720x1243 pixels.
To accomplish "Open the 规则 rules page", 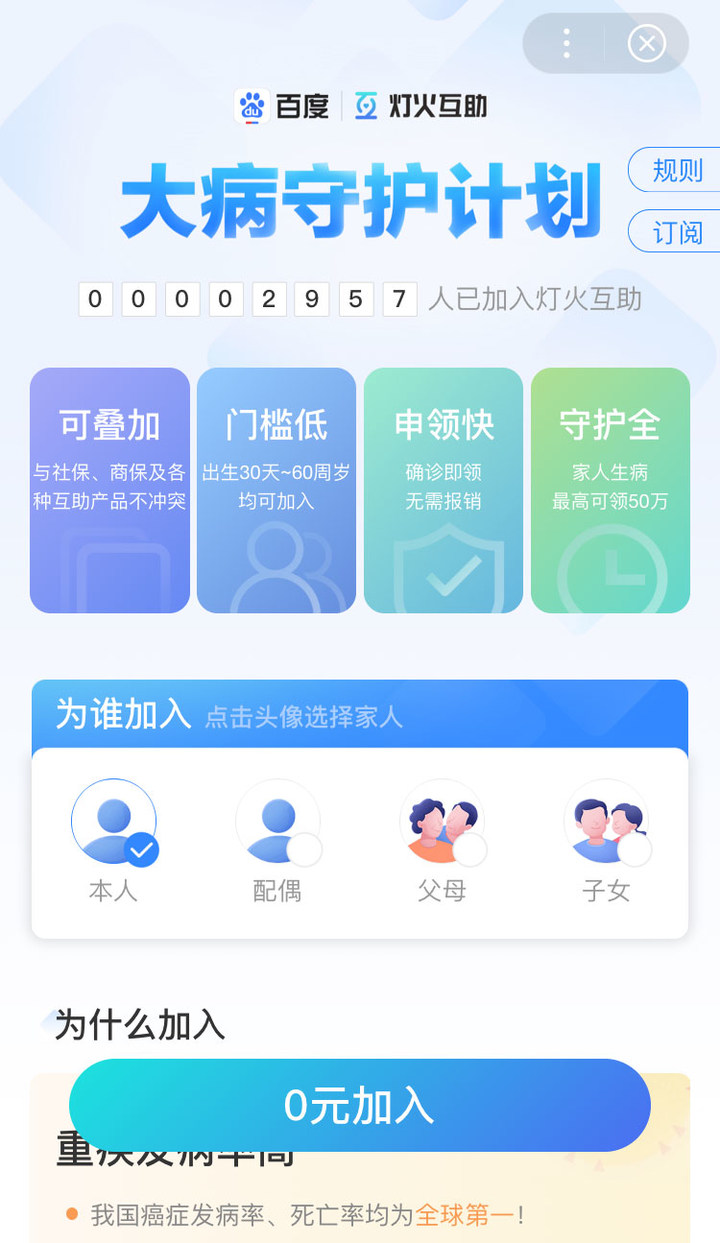I will tap(676, 170).
